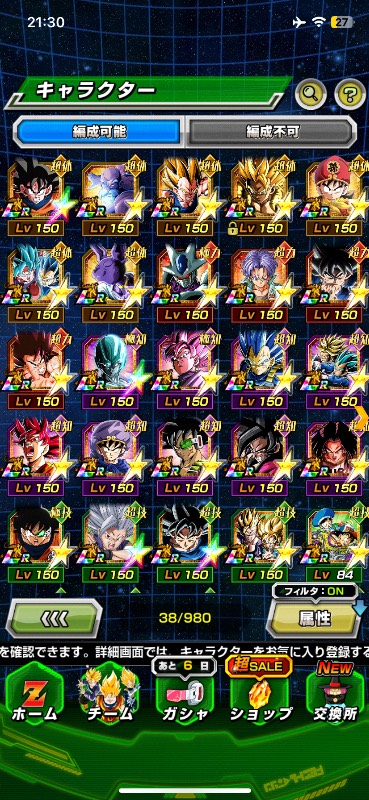The height and width of the screenshot is (800, 369).
Task: Open the character search magnifier
Action: (x=311, y=93)
